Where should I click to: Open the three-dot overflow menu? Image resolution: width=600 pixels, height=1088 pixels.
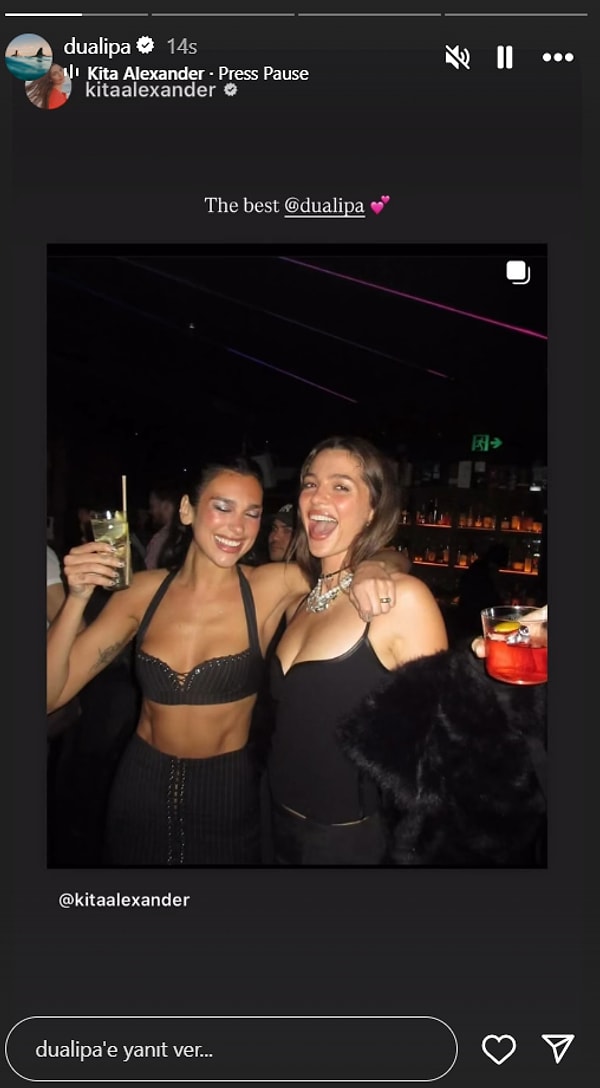557,57
